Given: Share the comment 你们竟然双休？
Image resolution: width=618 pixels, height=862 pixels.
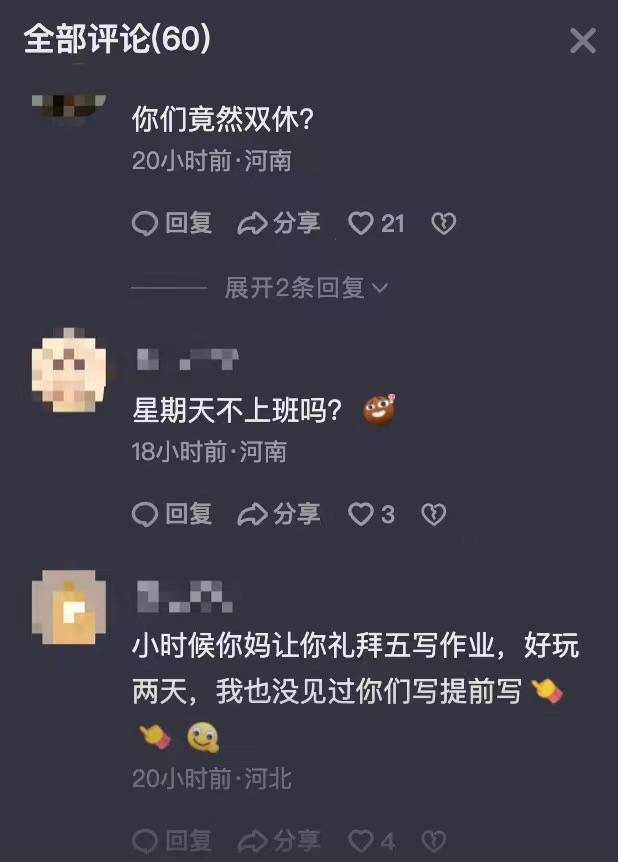Looking at the screenshot, I should pyautogui.click(x=279, y=223).
